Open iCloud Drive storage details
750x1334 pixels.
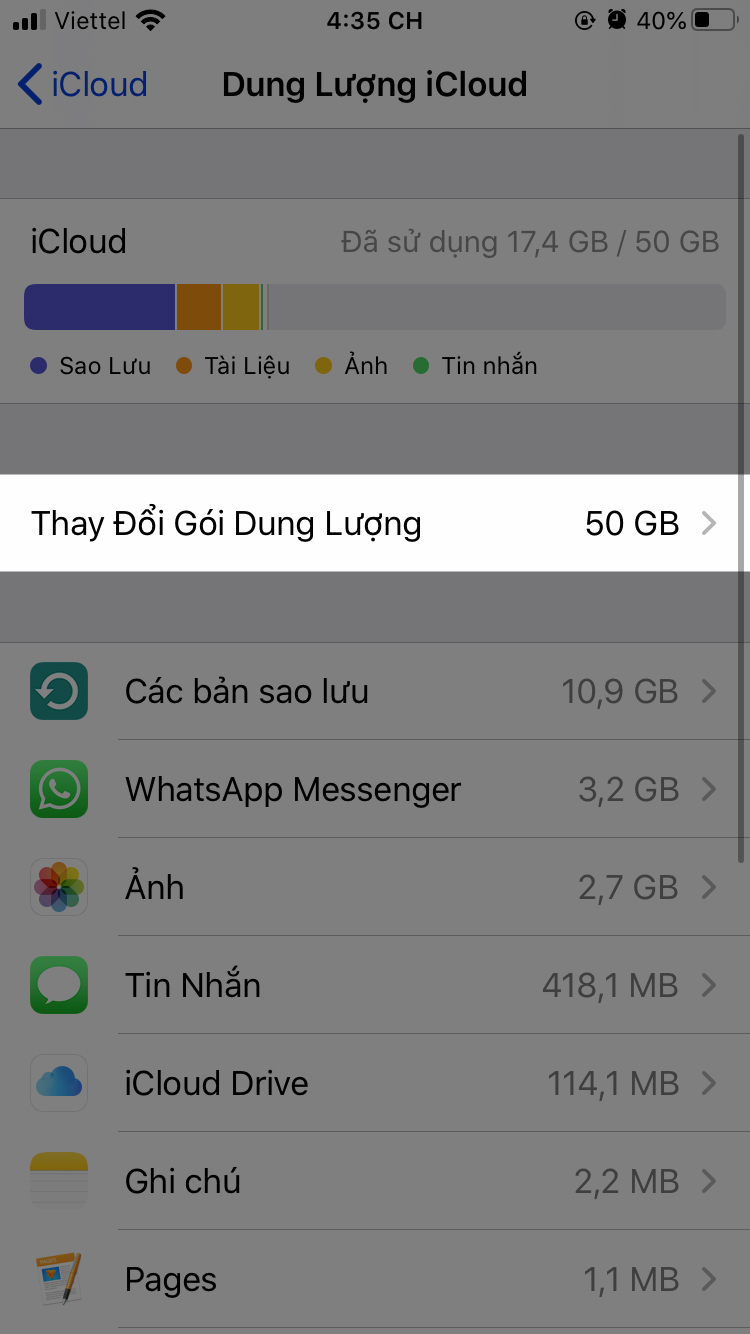click(x=375, y=1083)
